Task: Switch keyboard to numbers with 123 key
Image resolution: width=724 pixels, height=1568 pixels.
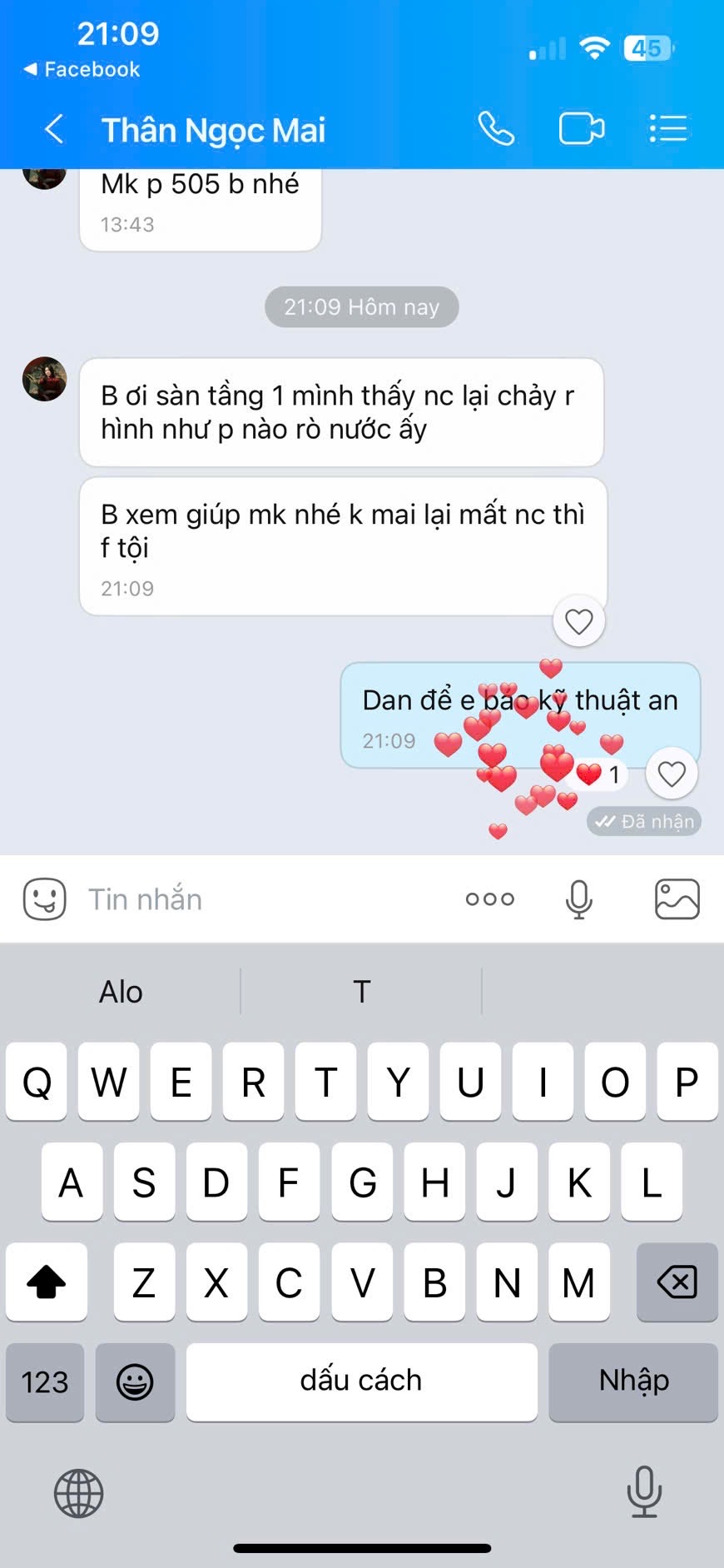Action: pos(45,1382)
